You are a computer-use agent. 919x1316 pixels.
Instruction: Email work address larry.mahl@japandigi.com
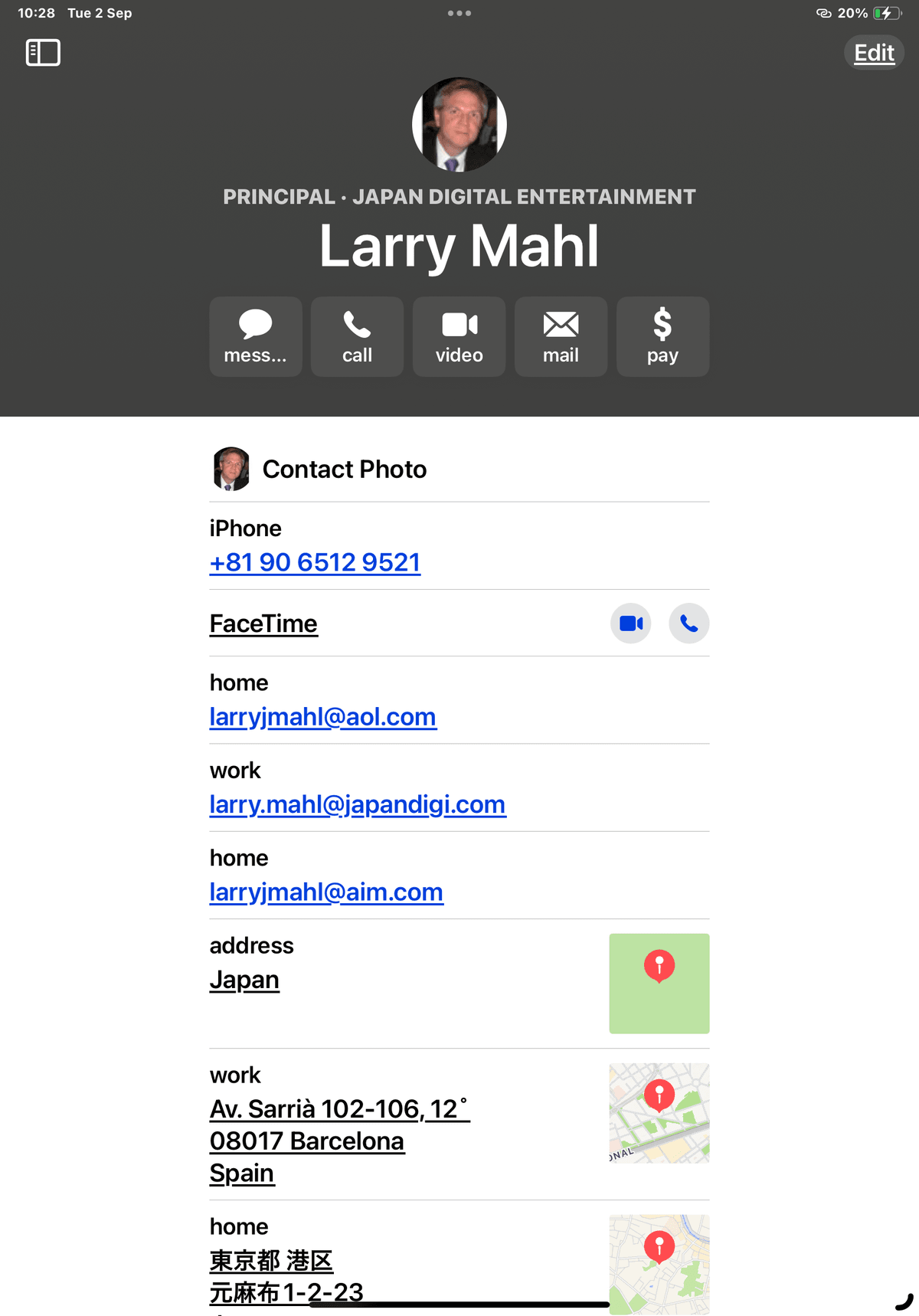[358, 804]
